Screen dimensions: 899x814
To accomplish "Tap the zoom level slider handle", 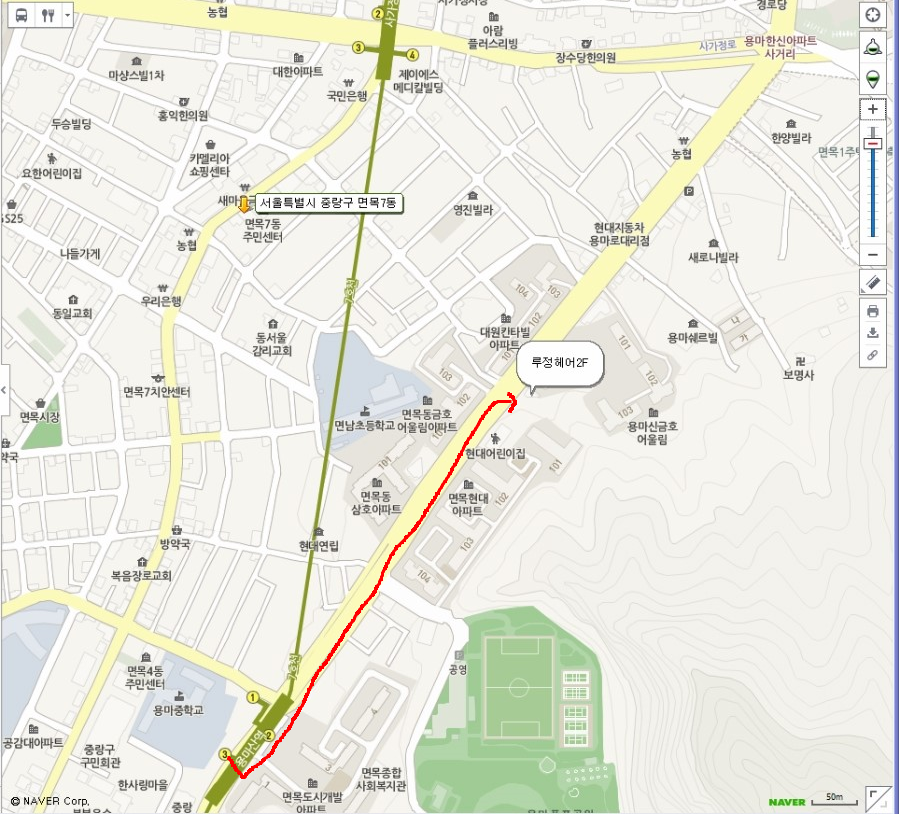I will (873, 143).
